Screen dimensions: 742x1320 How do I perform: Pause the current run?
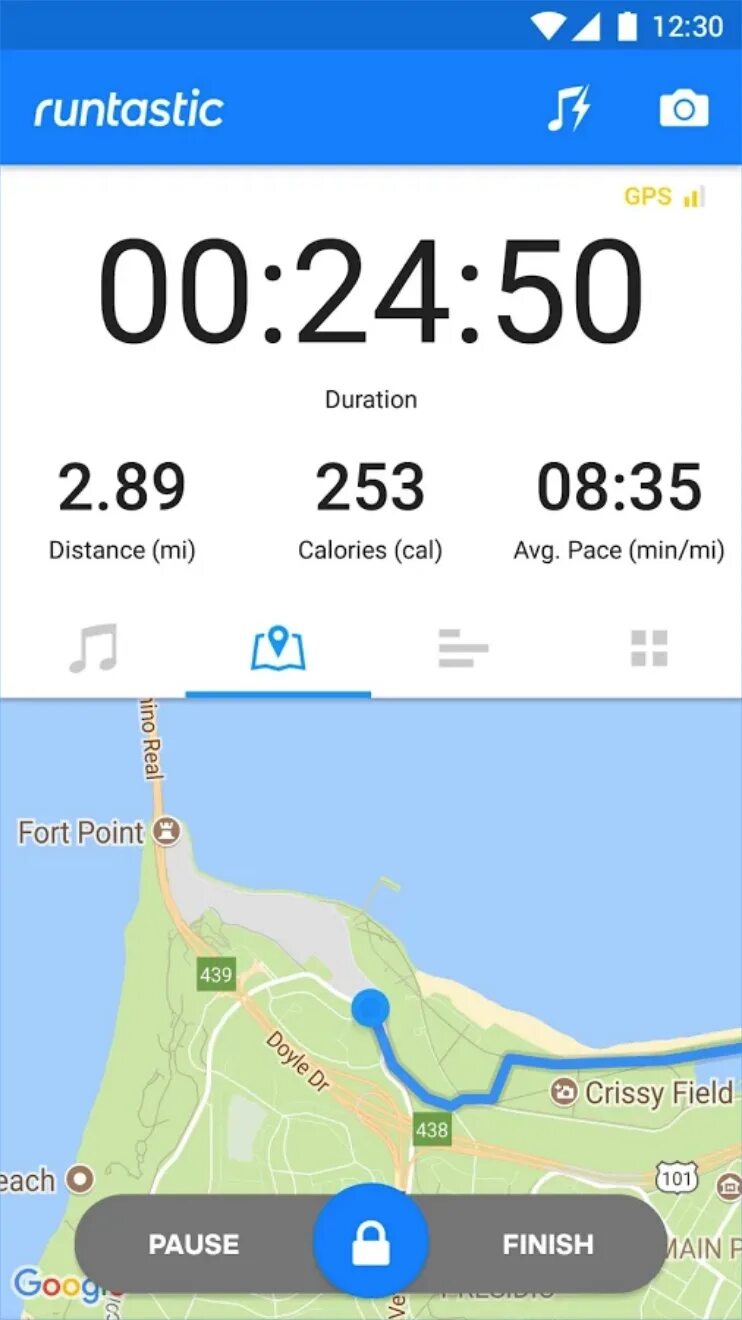point(194,1244)
